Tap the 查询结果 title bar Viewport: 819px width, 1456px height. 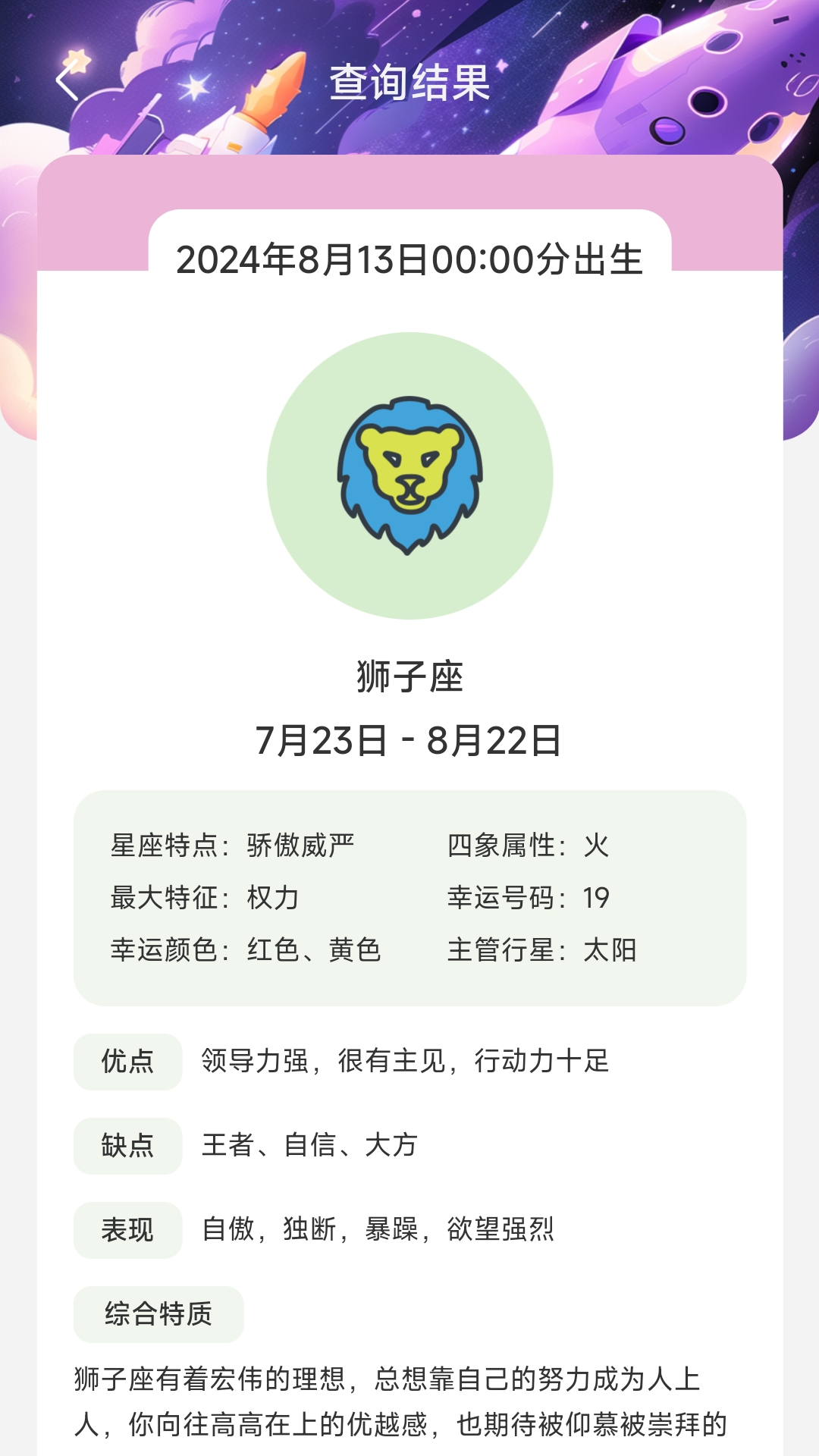[x=409, y=83]
